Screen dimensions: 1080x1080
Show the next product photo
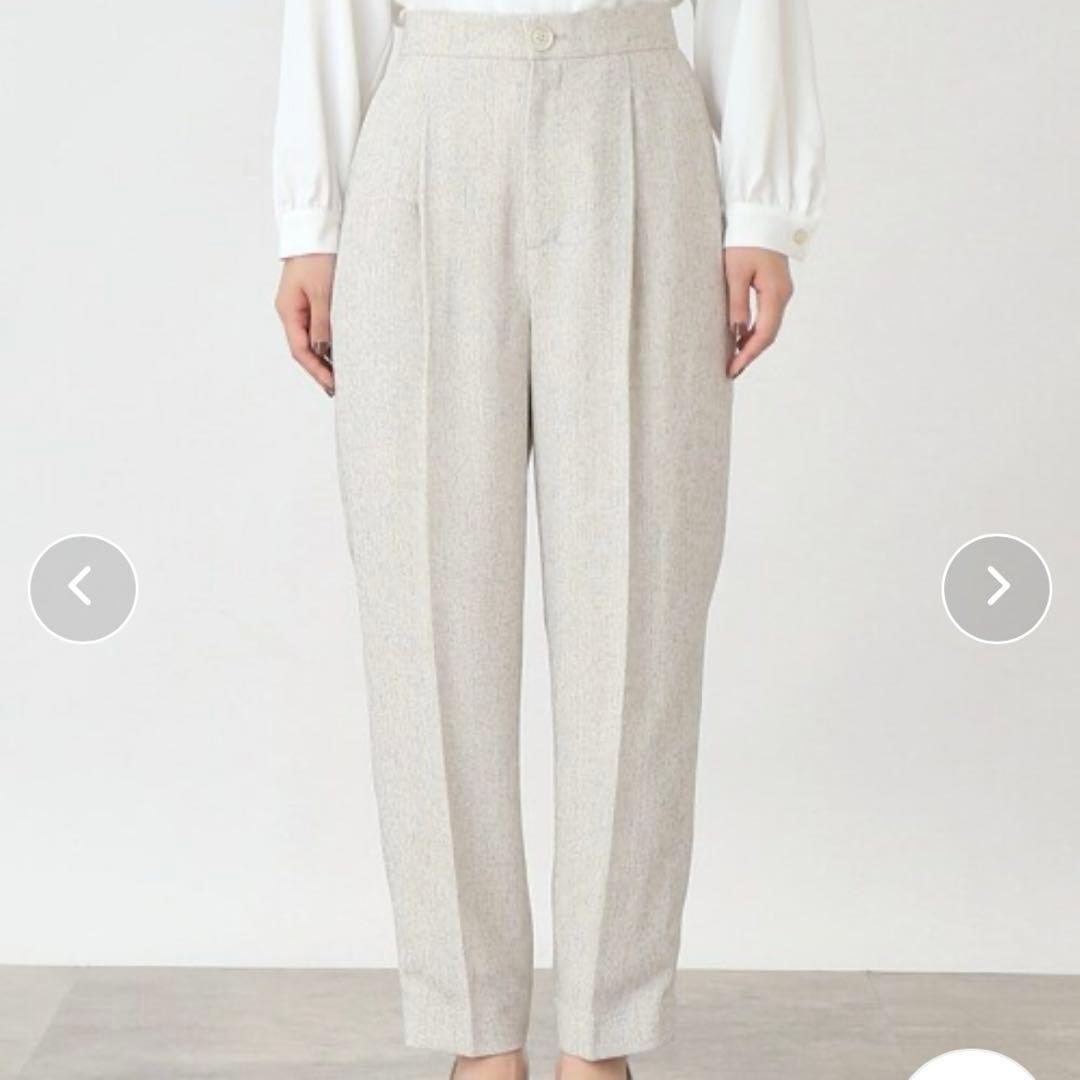pyautogui.click(x=996, y=588)
